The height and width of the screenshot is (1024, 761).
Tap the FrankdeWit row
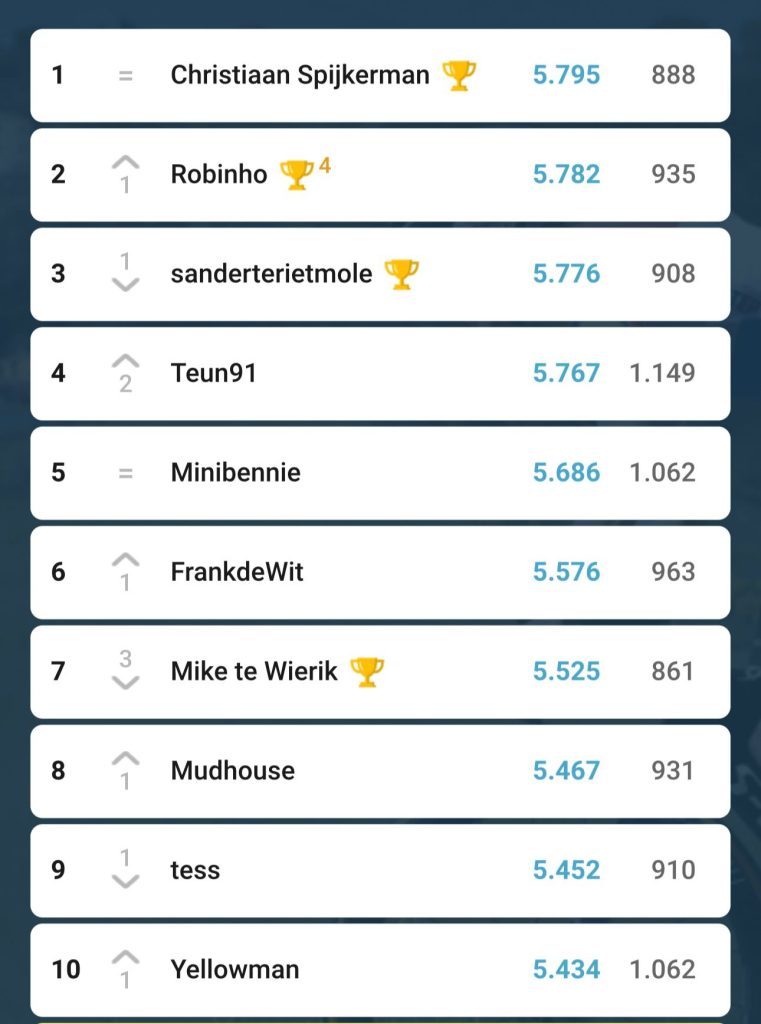pyautogui.click(x=380, y=572)
